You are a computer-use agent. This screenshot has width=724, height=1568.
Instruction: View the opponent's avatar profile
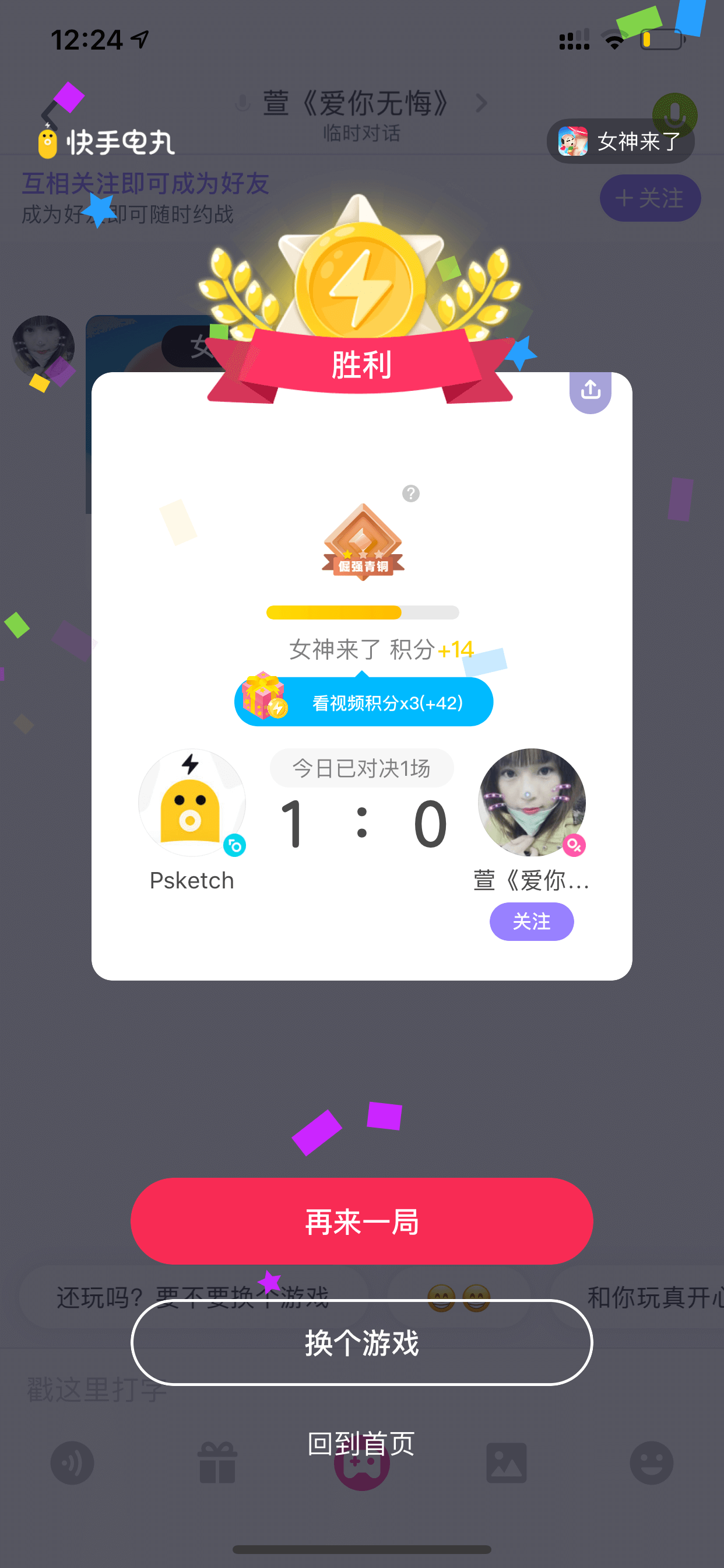532,802
